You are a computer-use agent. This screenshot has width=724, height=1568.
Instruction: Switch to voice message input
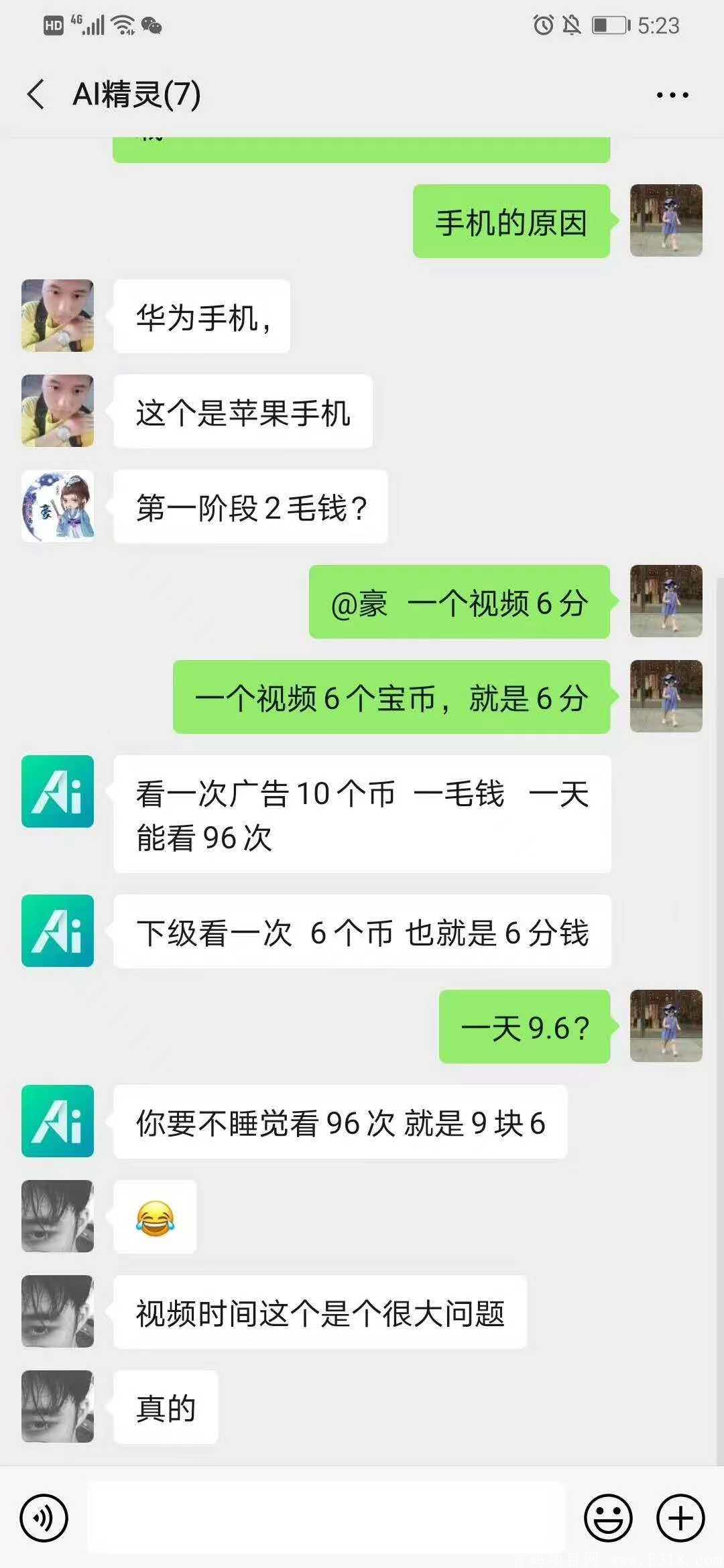tap(44, 1518)
